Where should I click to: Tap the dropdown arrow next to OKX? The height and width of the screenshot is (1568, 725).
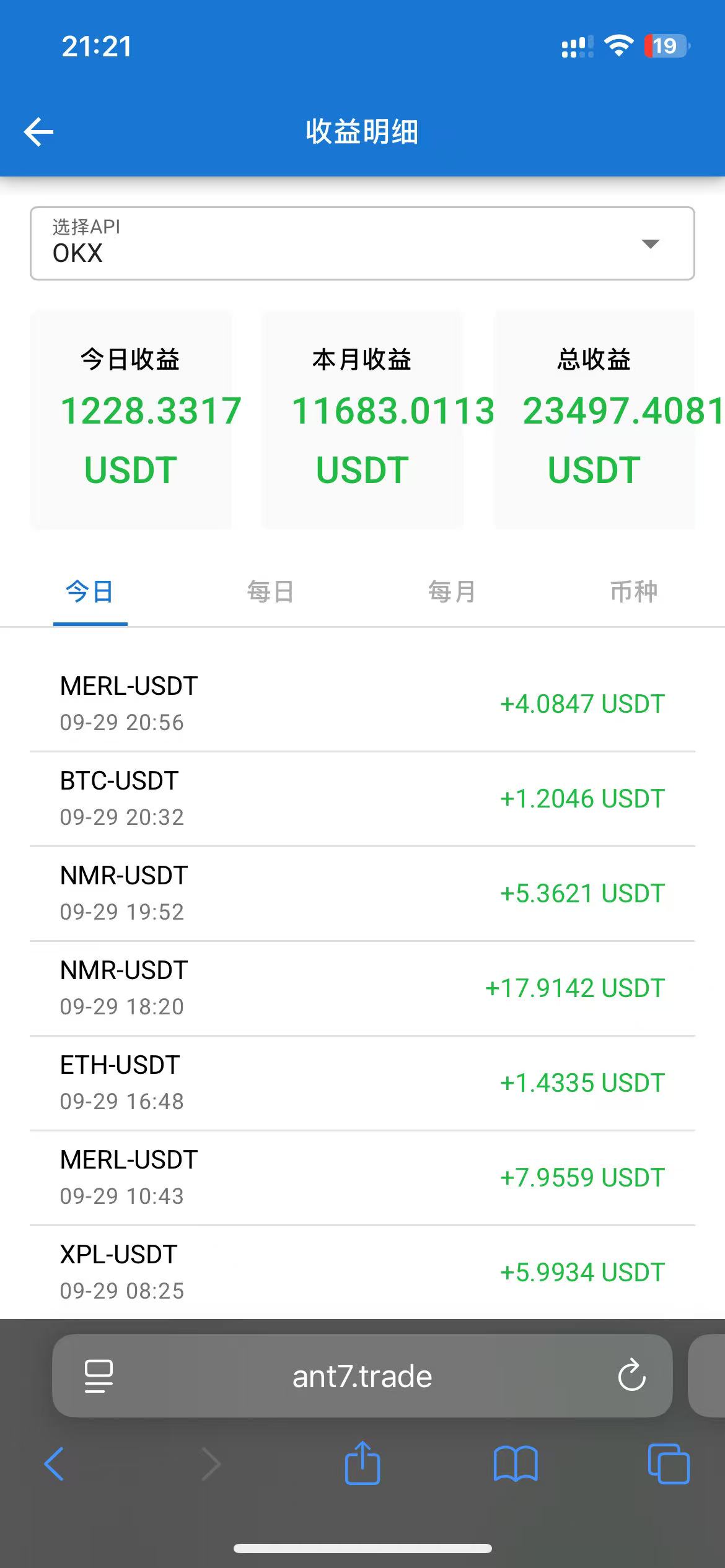click(x=649, y=244)
